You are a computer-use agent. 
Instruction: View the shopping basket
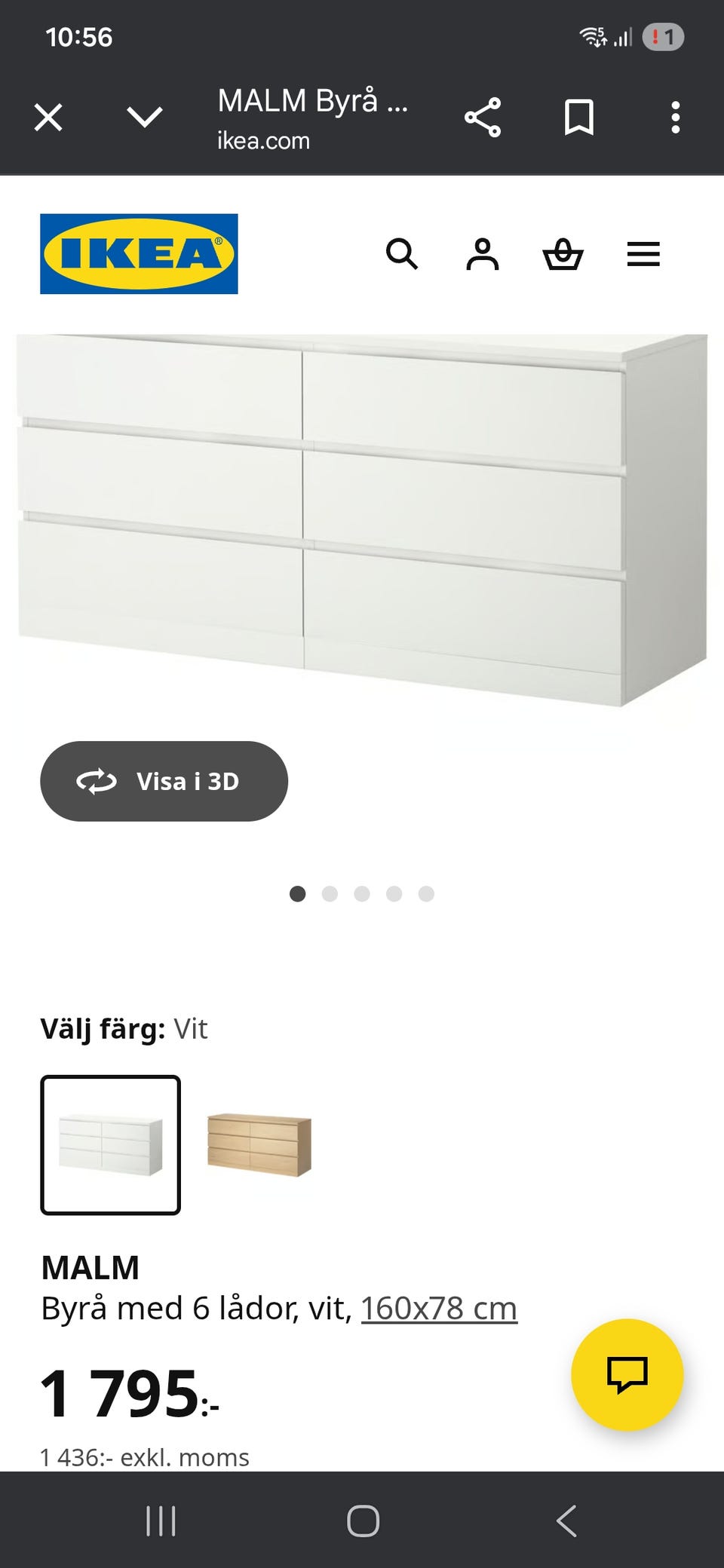point(564,255)
